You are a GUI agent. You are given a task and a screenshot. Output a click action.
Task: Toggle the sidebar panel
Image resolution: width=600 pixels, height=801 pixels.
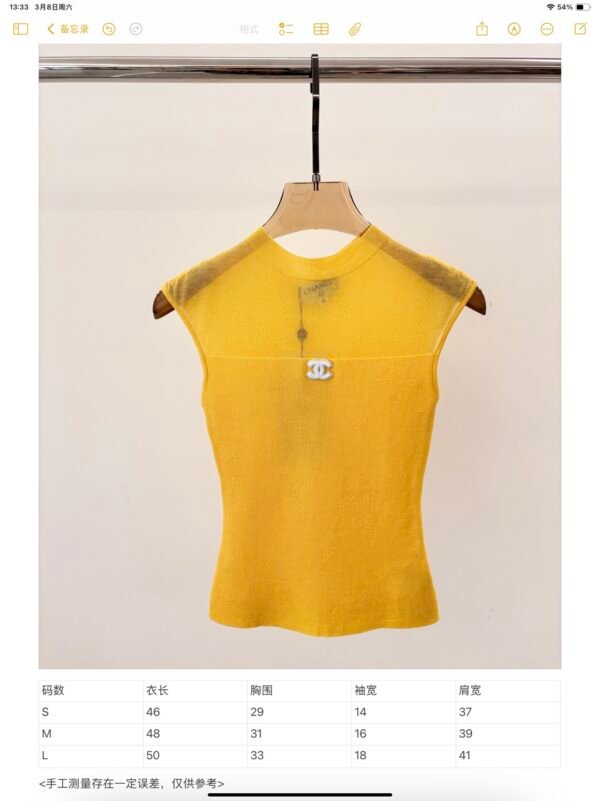[x=20, y=29]
